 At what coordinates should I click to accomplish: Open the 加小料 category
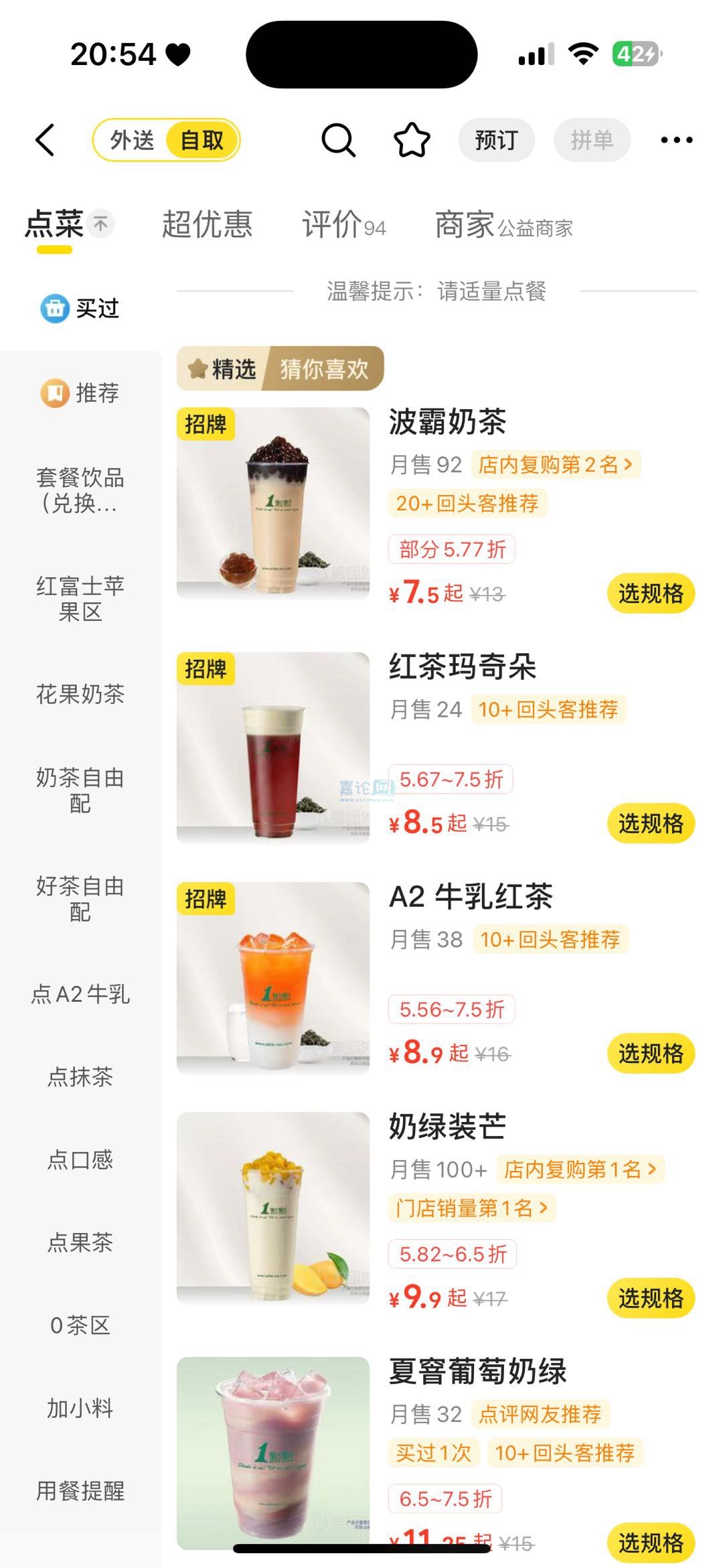80,1408
